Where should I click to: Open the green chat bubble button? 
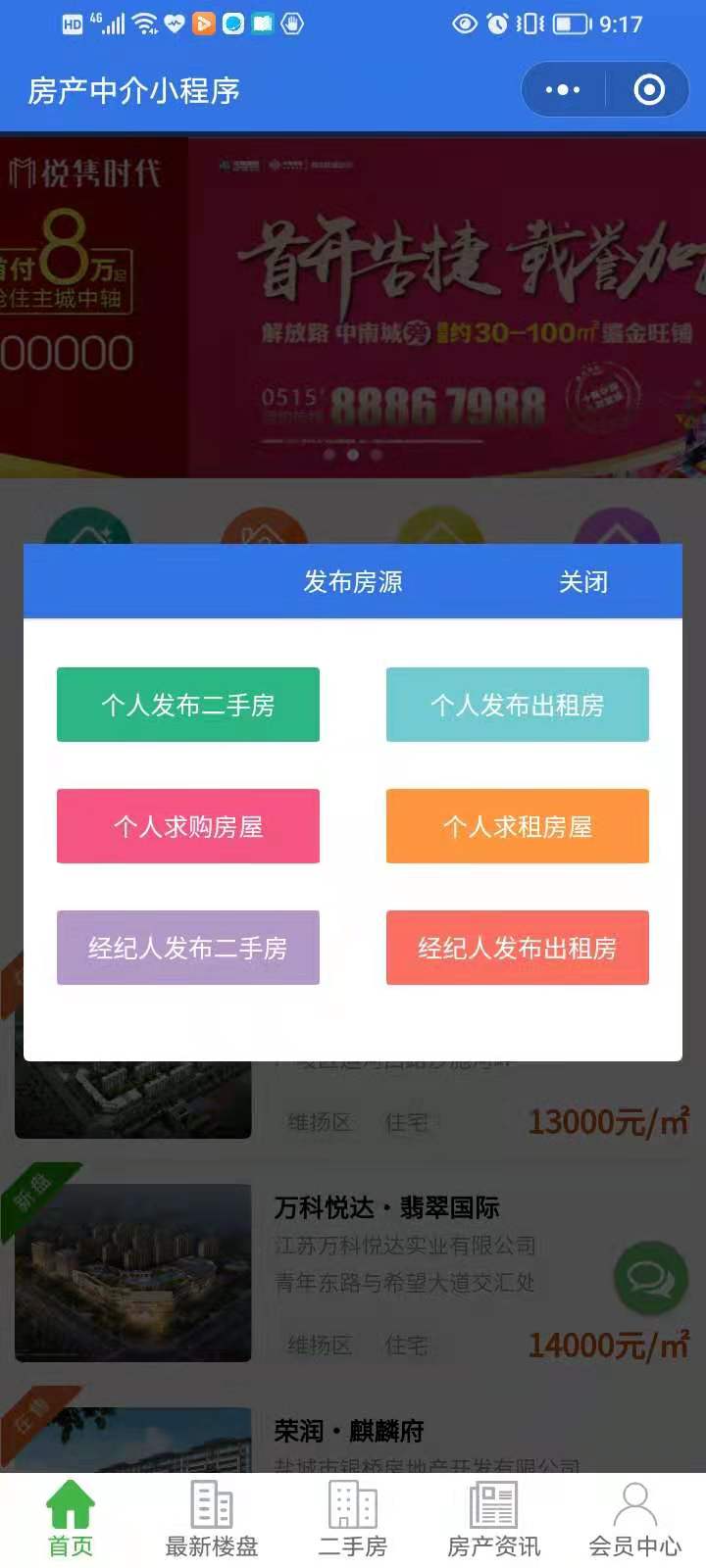(650, 1278)
